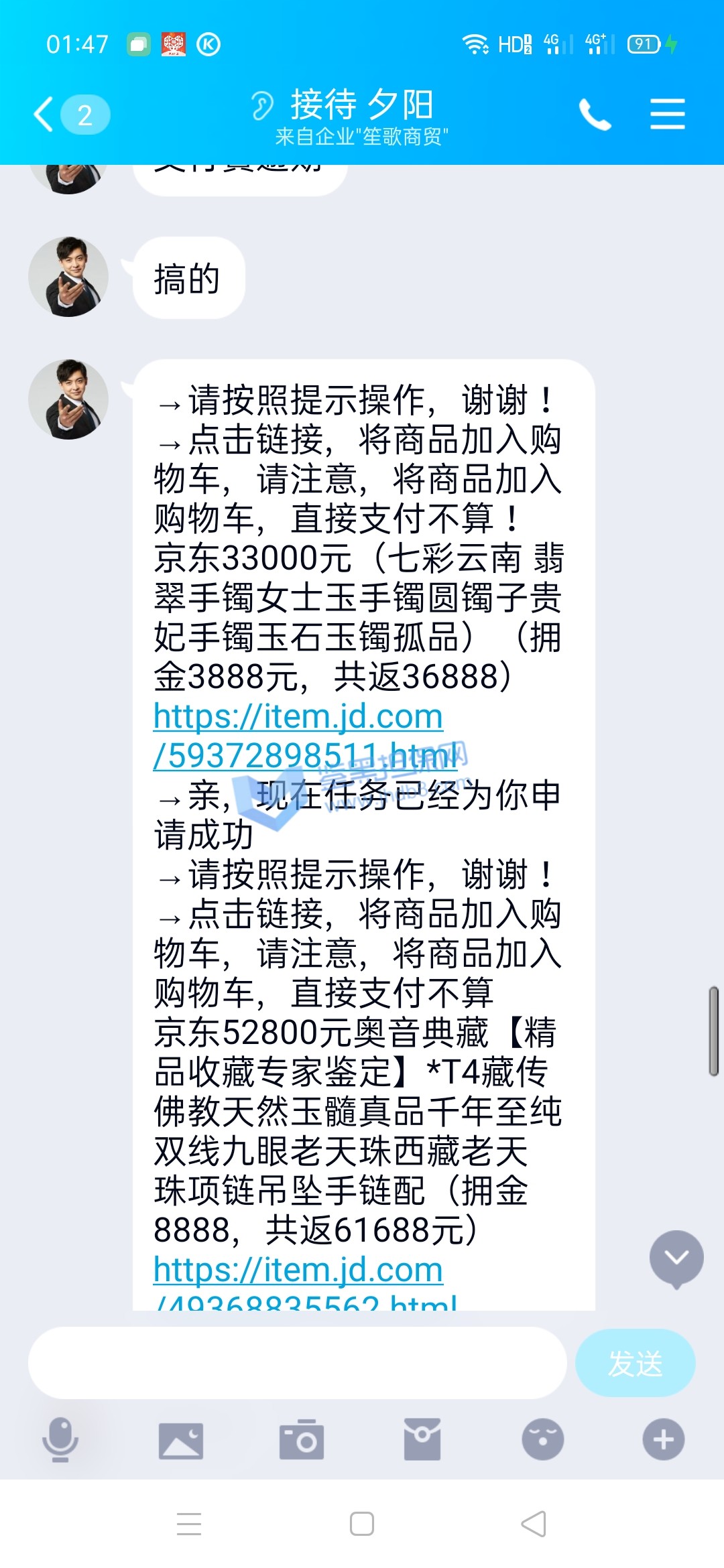Tap the system back triangle
Viewport: 724px width, 1568px height.
(x=534, y=1524)
